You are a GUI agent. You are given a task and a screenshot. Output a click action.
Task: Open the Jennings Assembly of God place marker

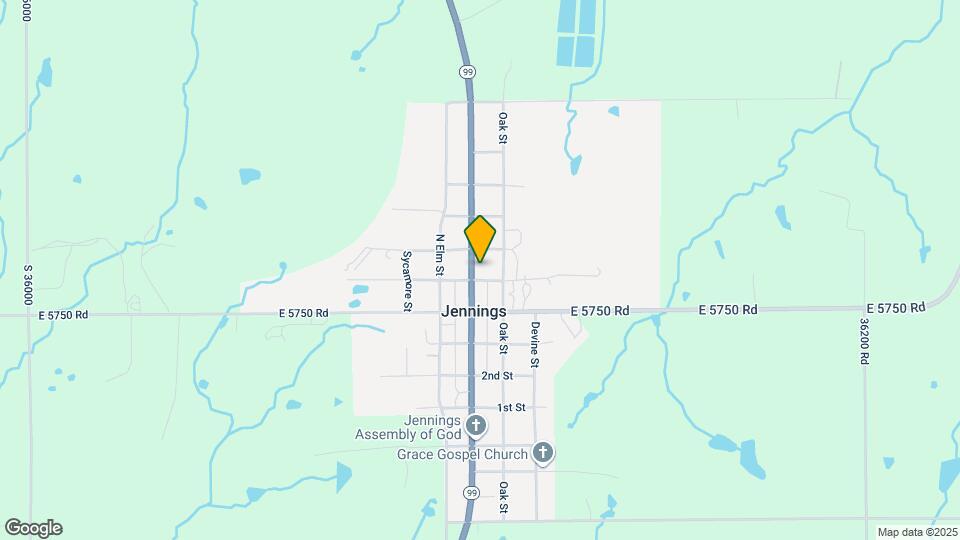coord(476,427)
